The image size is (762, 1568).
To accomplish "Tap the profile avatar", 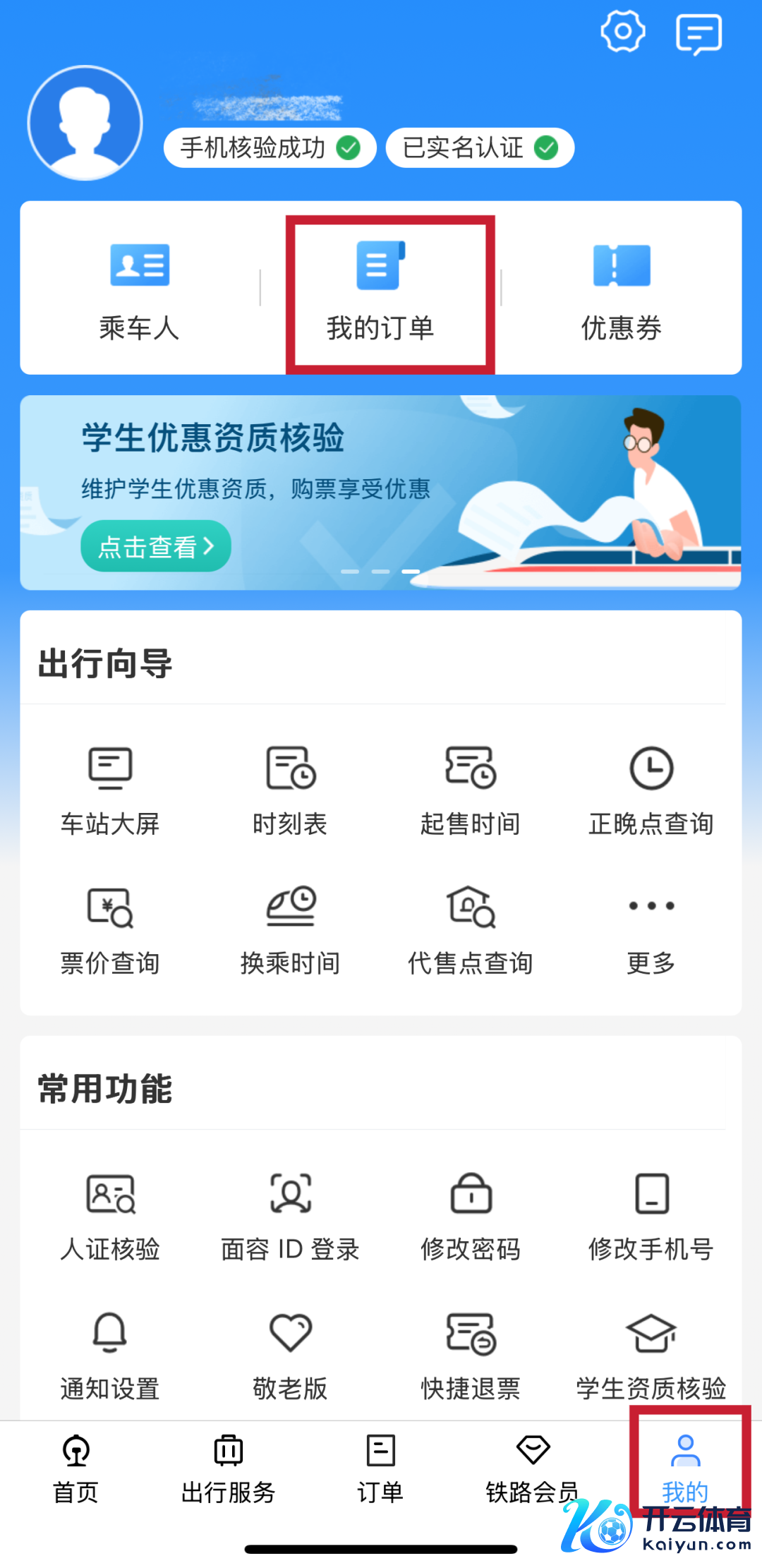I will click(85, 123).
